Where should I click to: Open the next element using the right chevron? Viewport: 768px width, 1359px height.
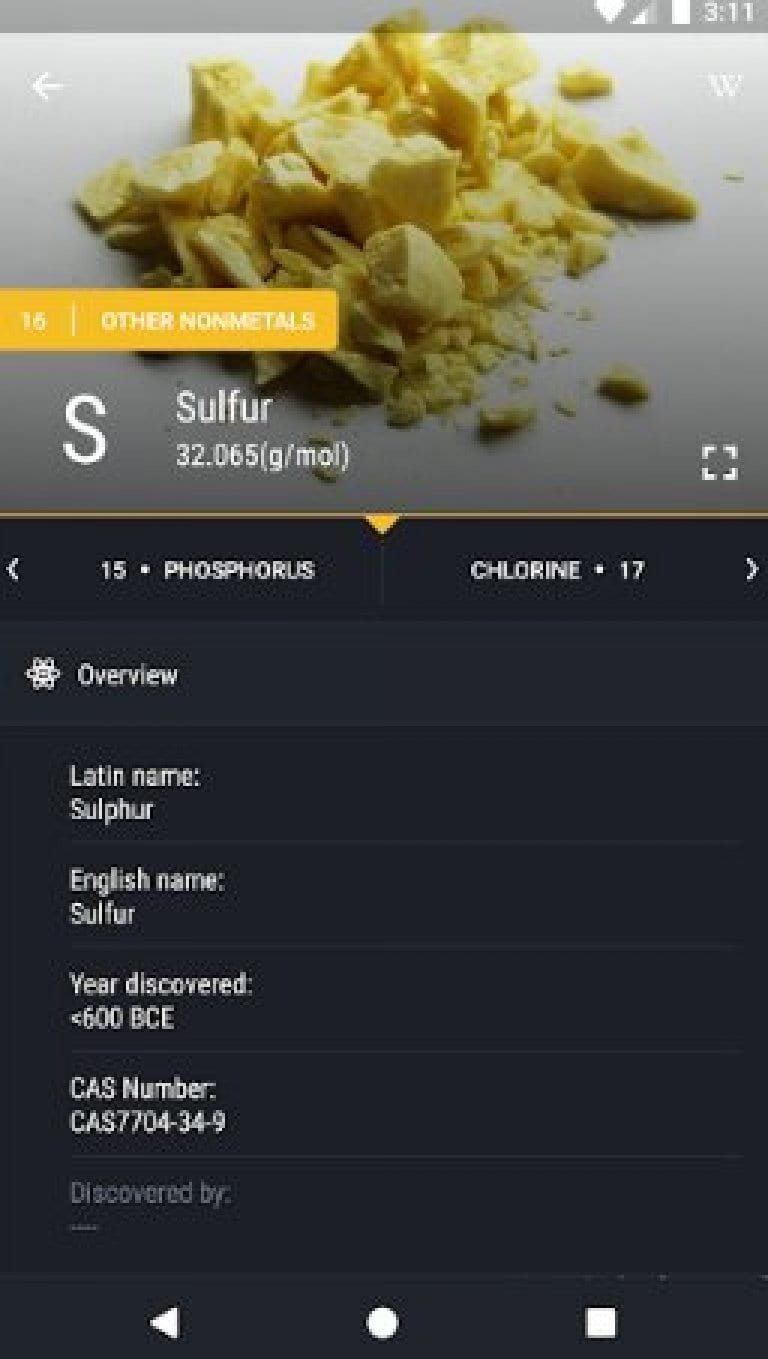pyautogui.click(x=752, y=568)
